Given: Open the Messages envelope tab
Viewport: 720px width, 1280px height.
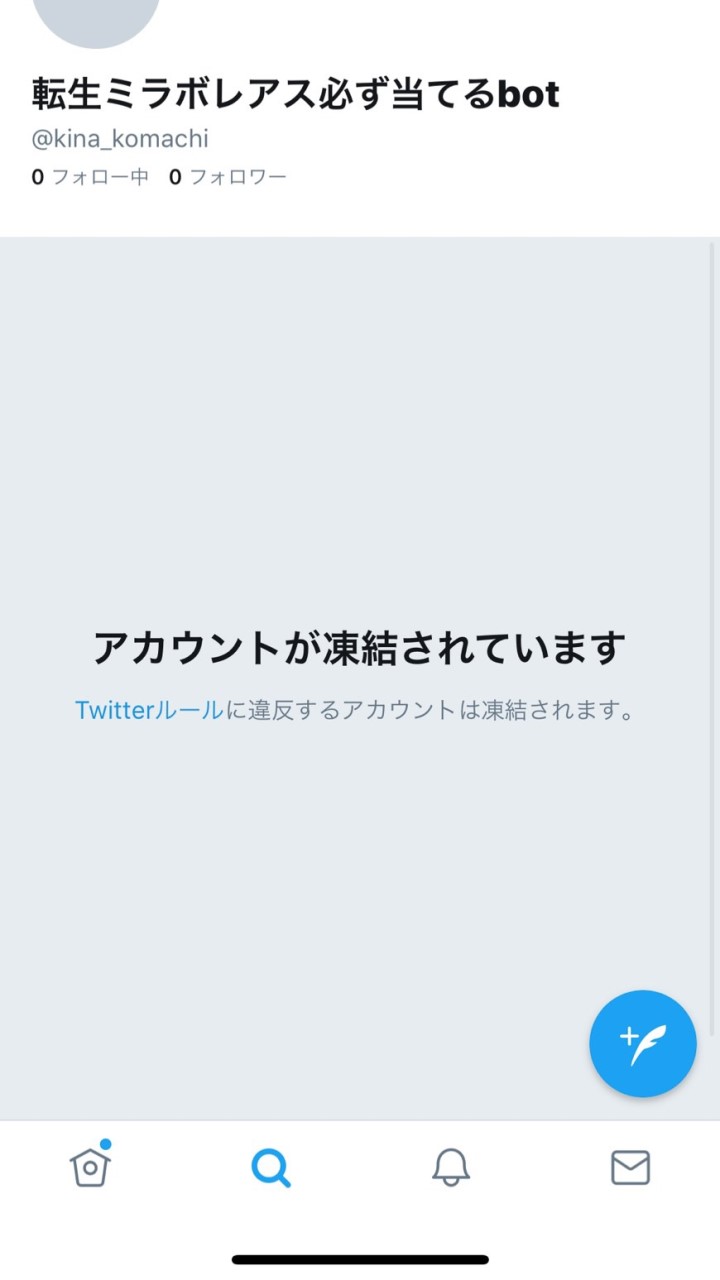Looking at the screenshot, I should (630, 1167).
